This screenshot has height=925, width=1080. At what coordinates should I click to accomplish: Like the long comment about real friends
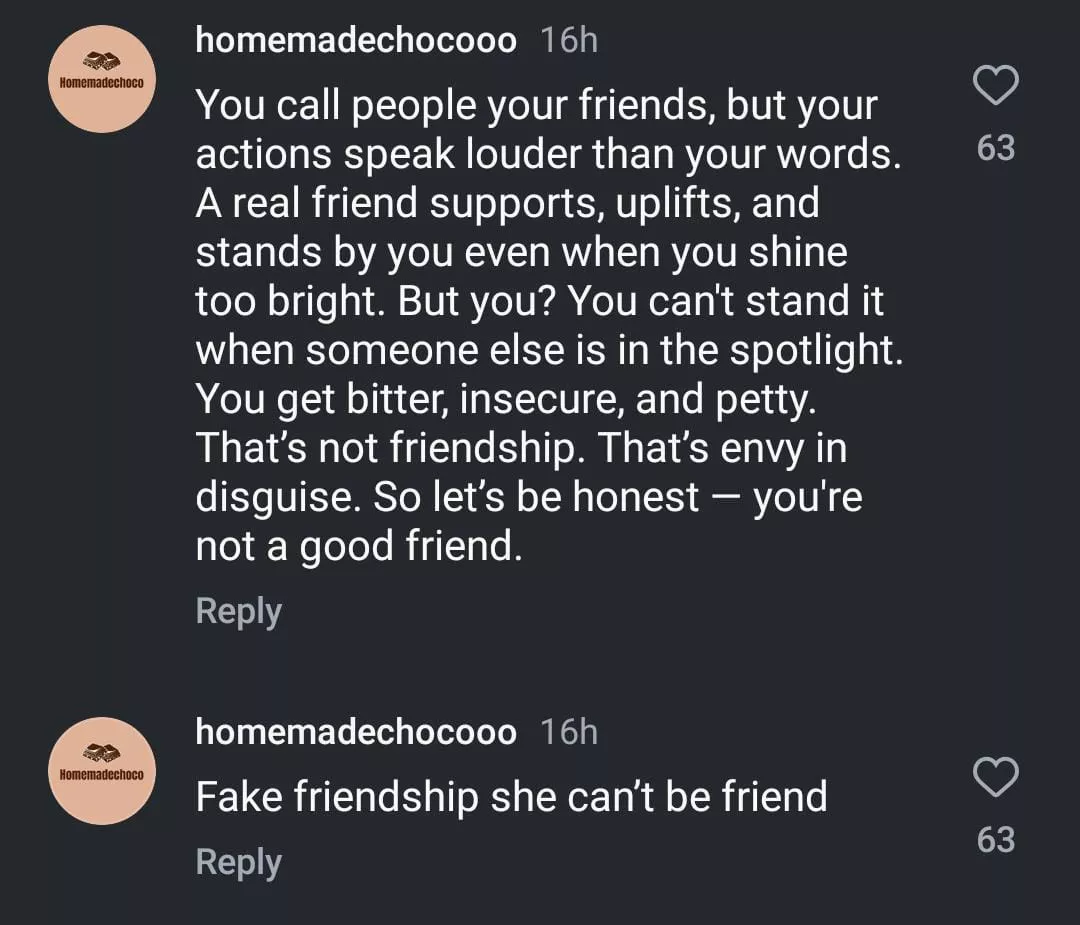(995, 86)
